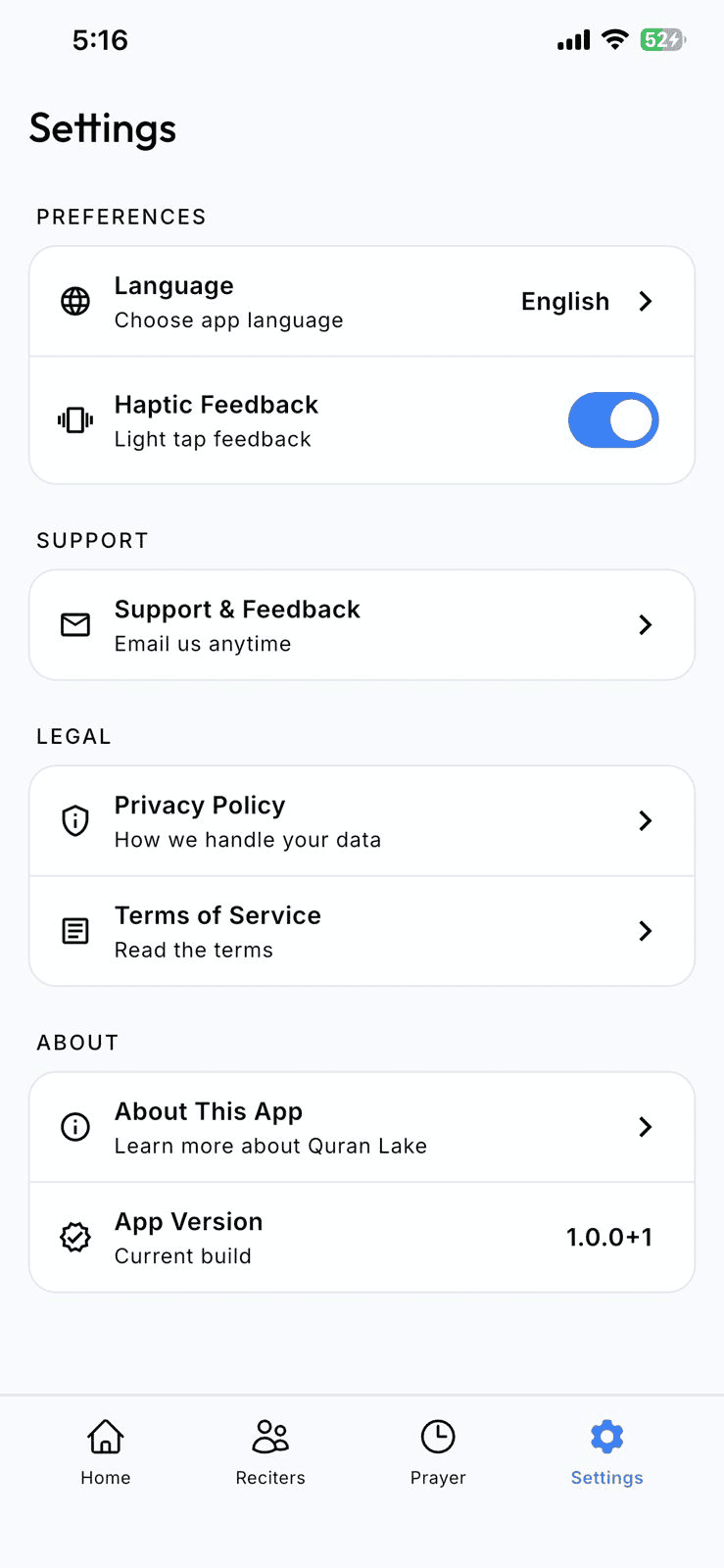The image size is (724, 1568).
Task: Select the Reciters people icon
Action: pos(270,1437)
